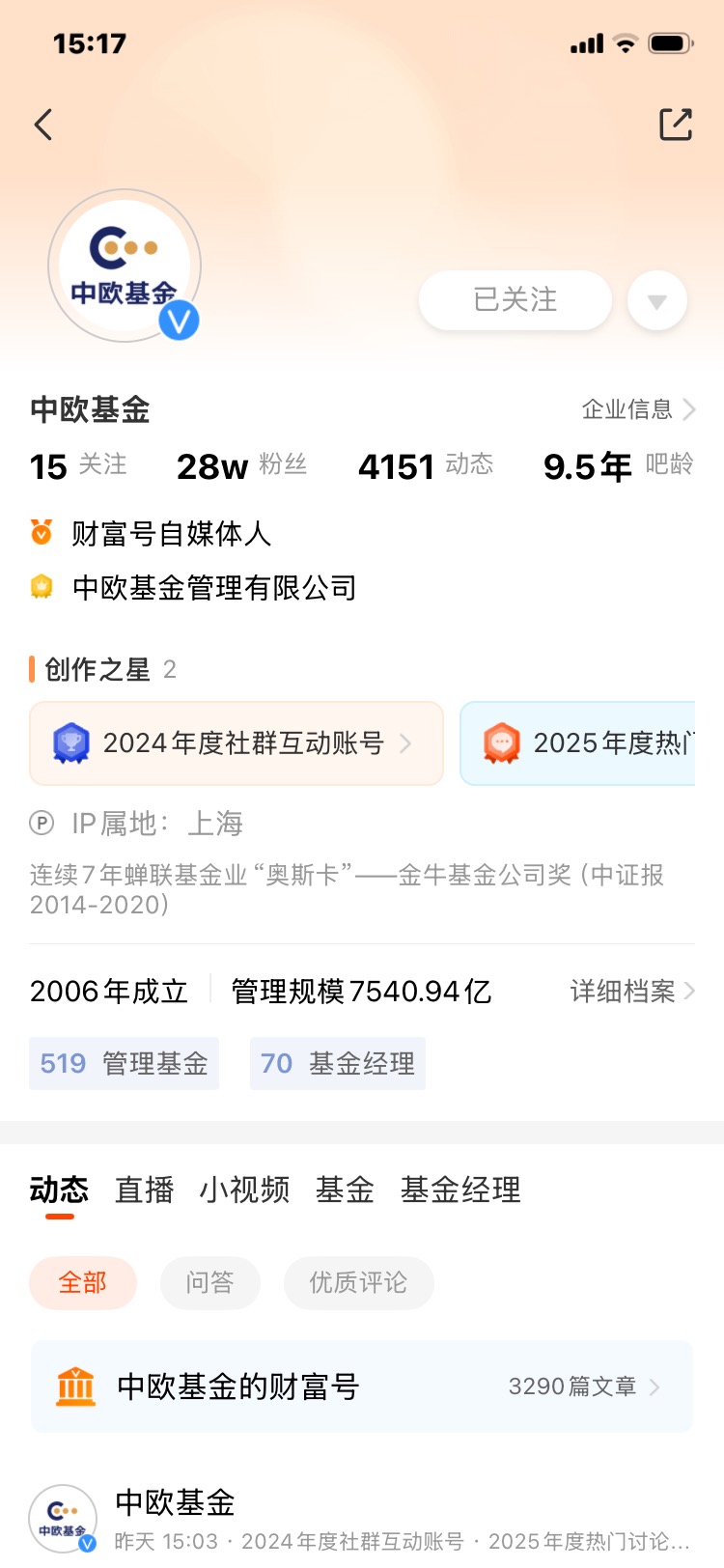The height and width of the screenshot is (1568, 724).
Task: View the 519 管理基金 chip
Action: click(125, 1064)
